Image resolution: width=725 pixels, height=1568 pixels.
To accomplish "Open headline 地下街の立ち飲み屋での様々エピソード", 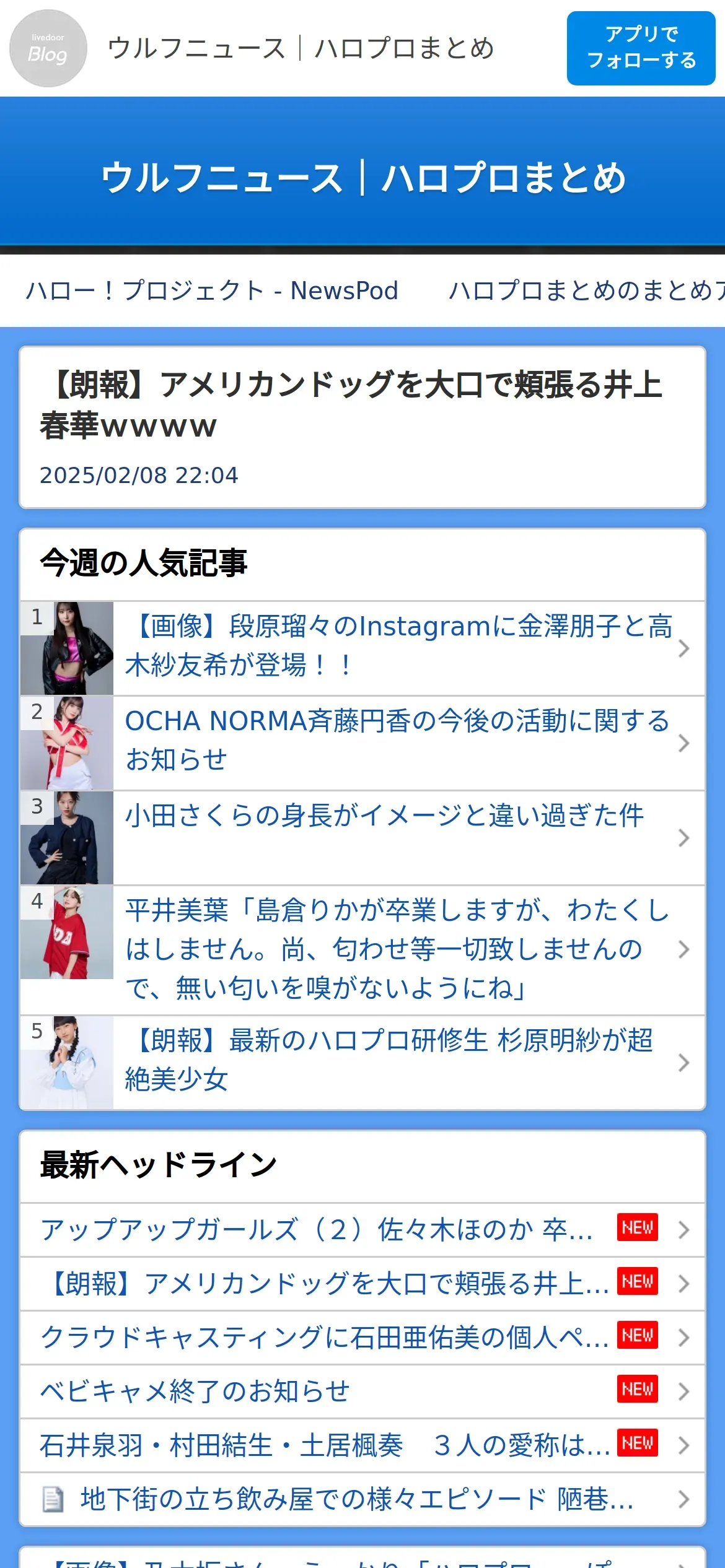I will [x=362, y=1499].
